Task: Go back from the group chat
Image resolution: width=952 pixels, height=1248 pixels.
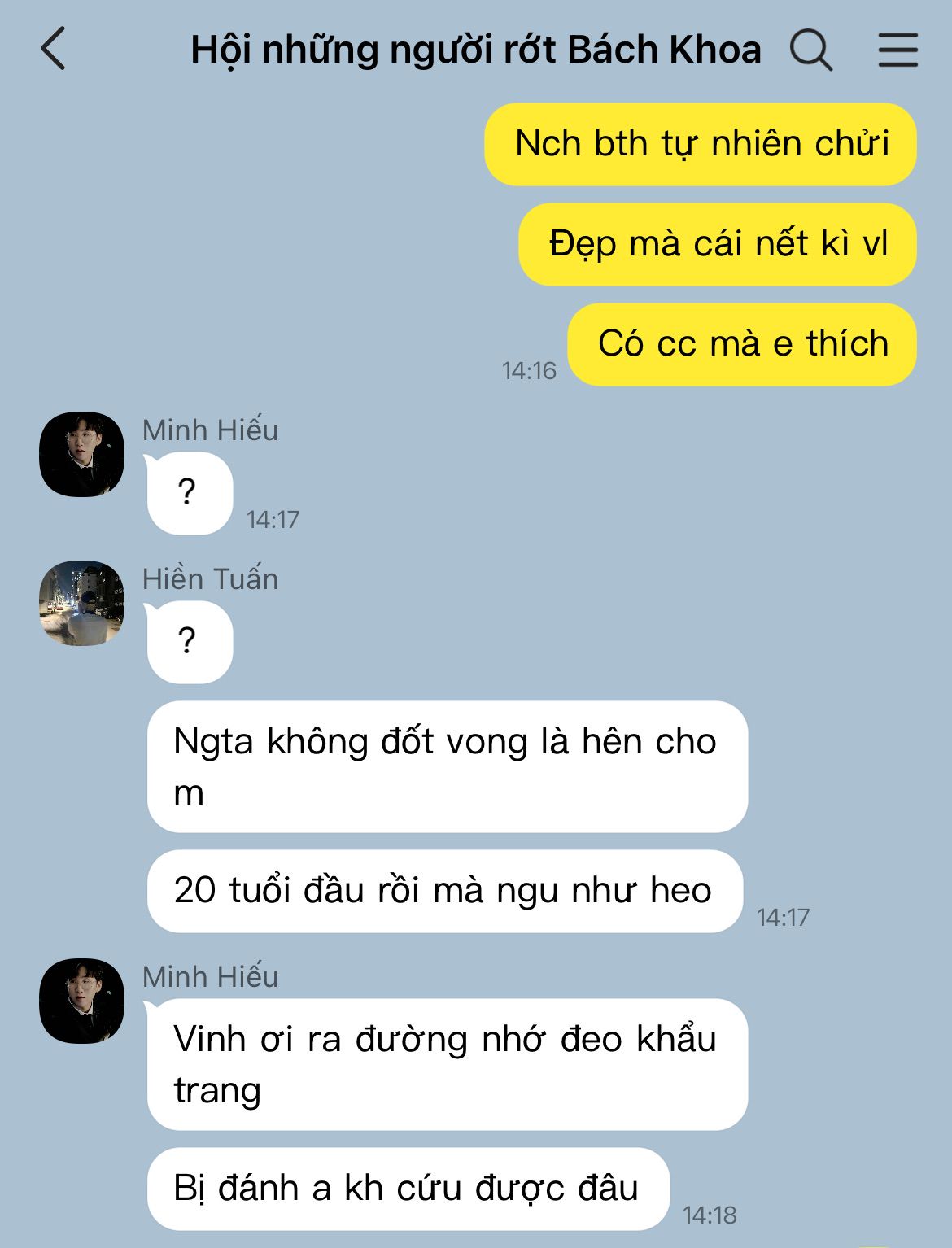Action: click(x=54, y=49)
